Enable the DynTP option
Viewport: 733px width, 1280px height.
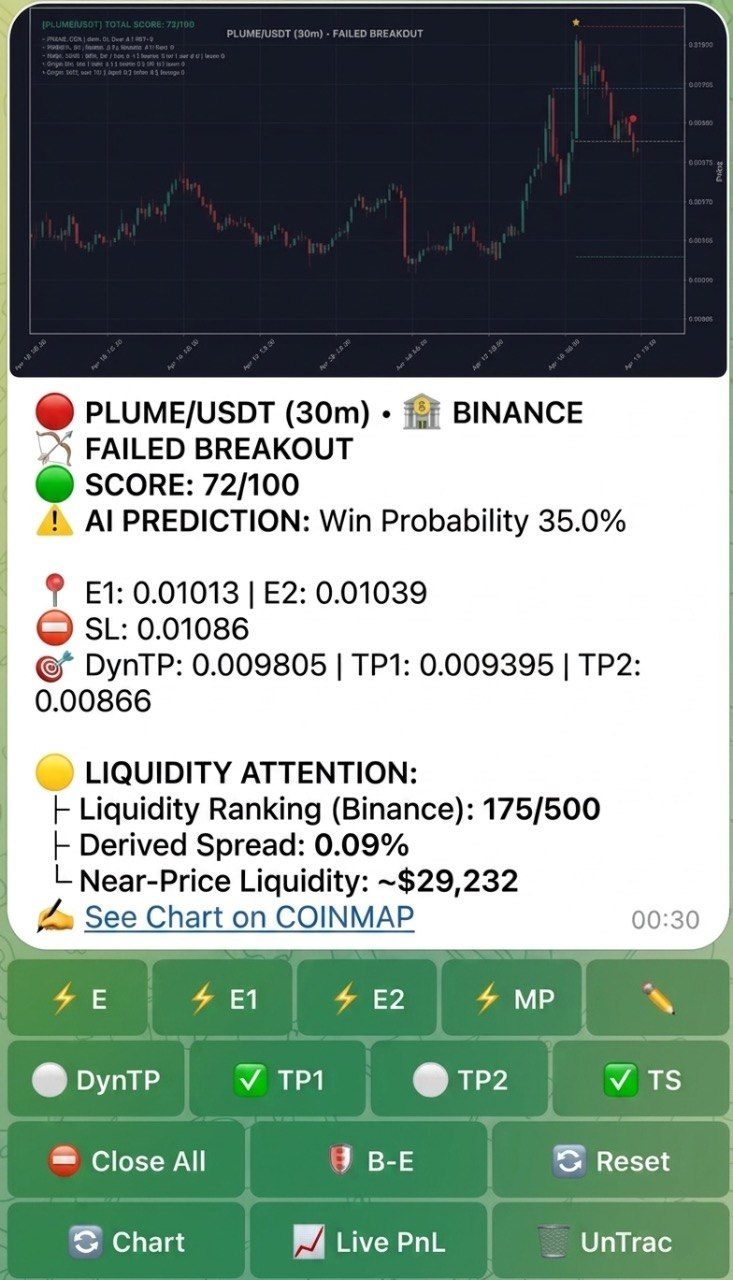[96, 1079]
